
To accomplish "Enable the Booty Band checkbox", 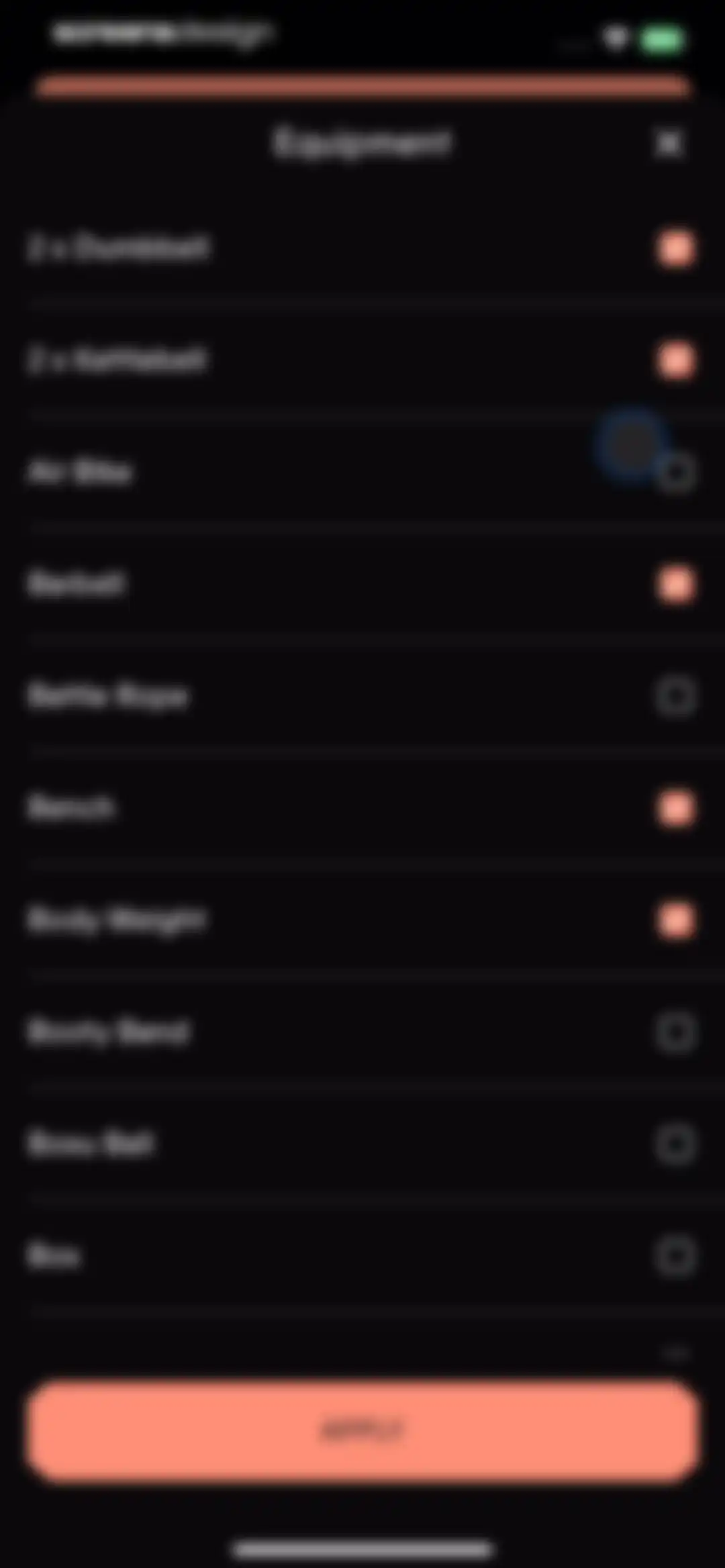I will (x=675, y=1032).
